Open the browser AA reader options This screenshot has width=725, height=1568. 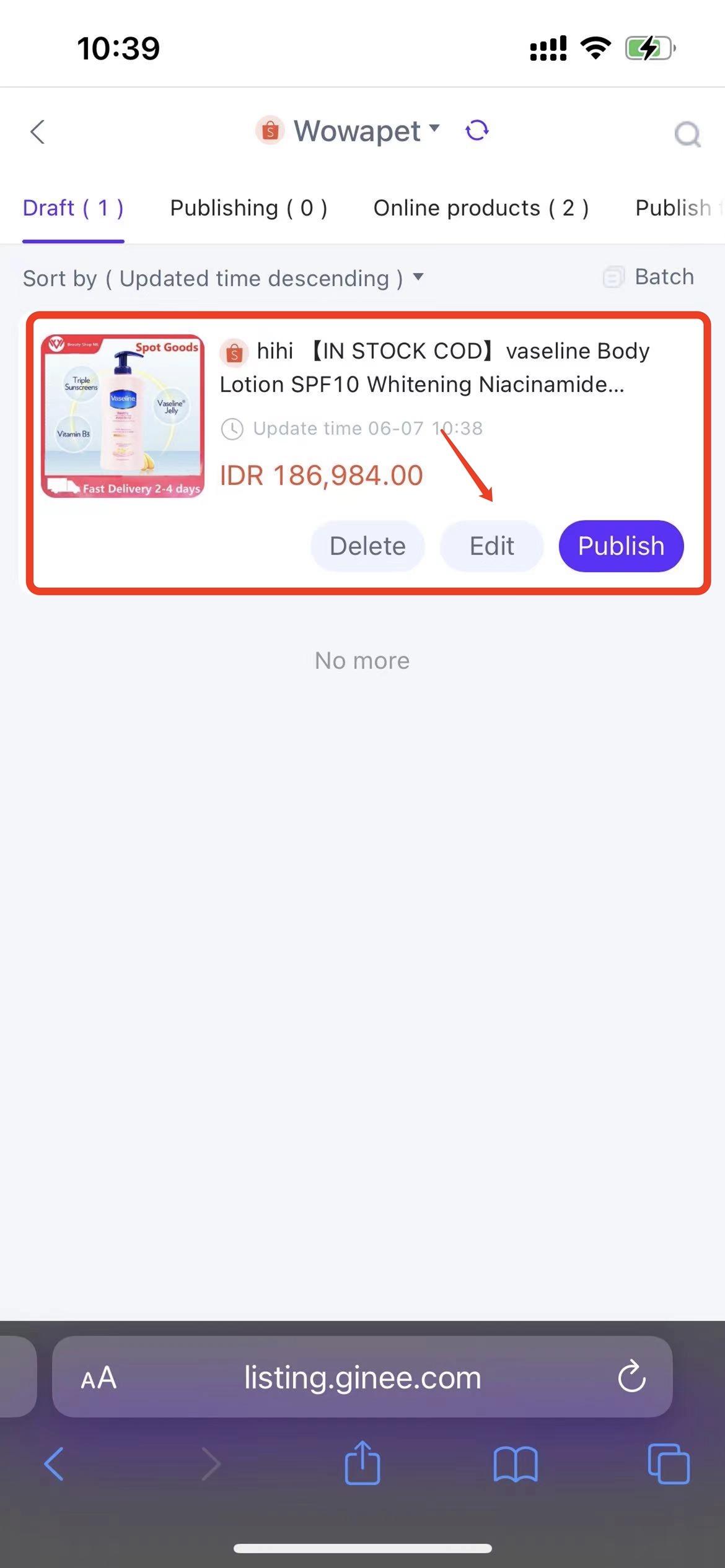pos(99,1378)
